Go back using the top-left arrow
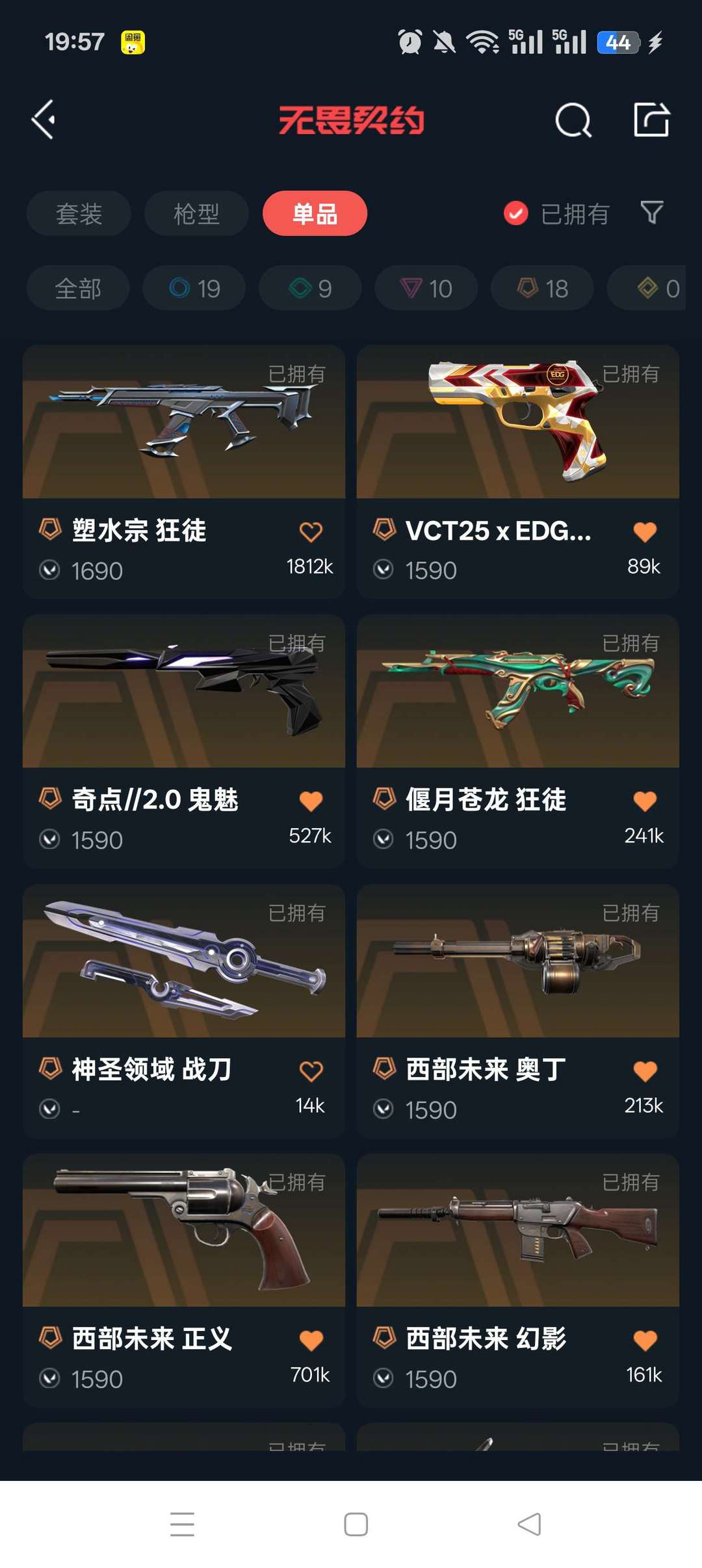The height and width of the screenshot is (1568, 702). [44, 120]
